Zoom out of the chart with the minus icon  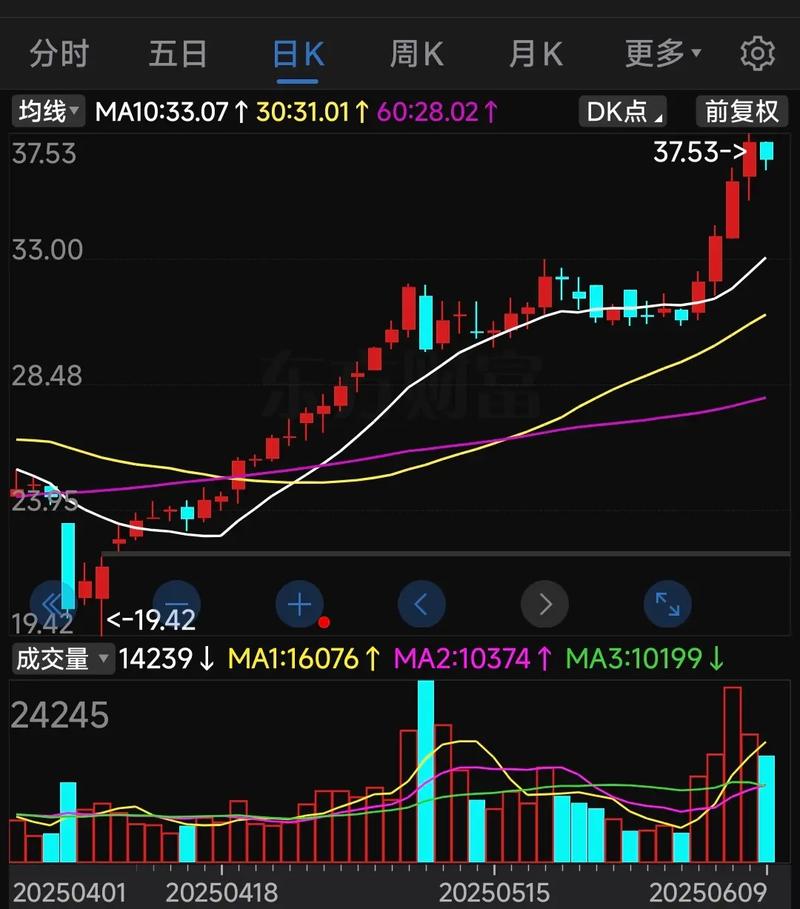click(x=175, y=604)
